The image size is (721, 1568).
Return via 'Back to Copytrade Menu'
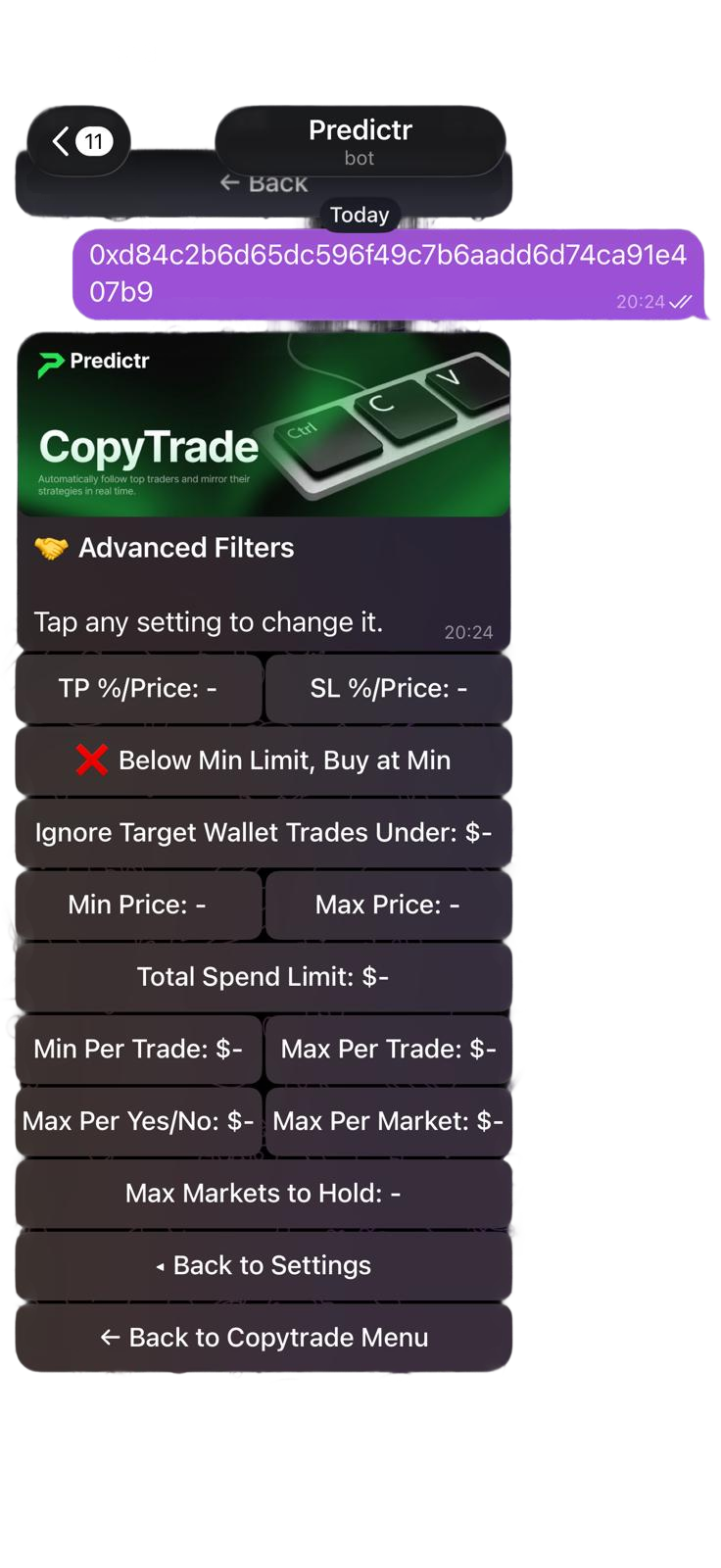(263, 1337)
